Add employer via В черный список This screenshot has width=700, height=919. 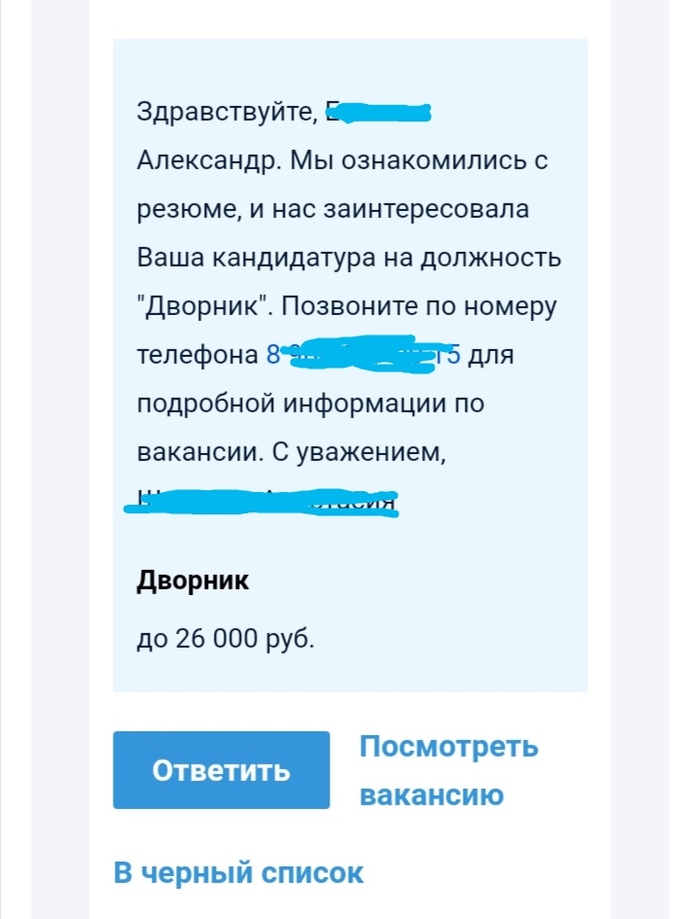238,873
